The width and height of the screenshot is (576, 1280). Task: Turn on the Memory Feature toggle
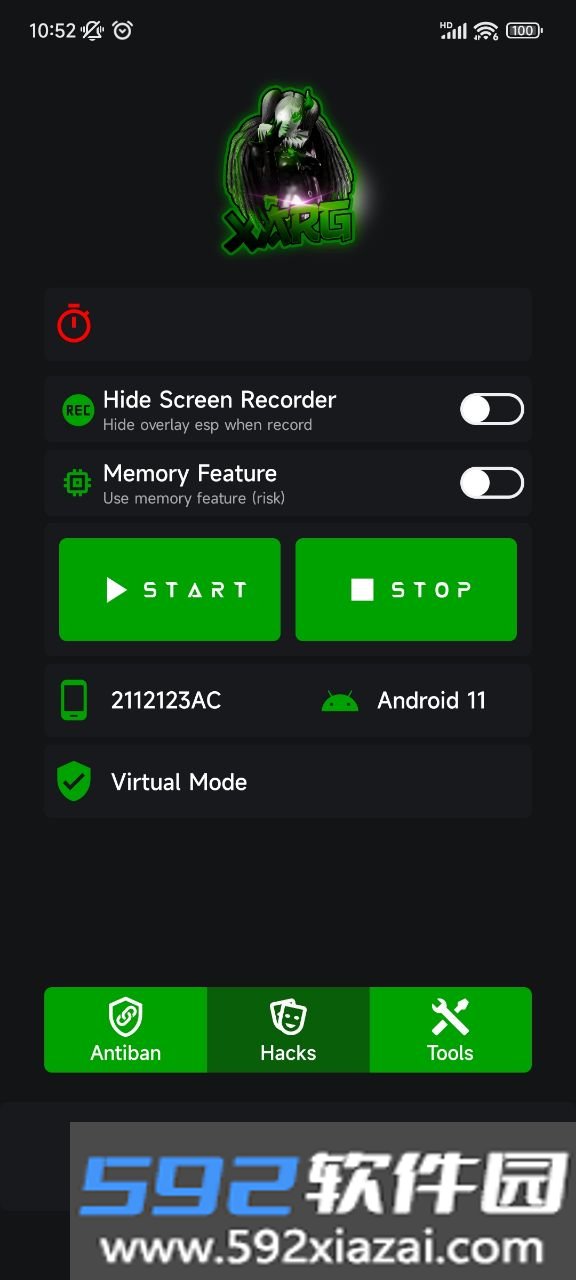(x=491, y=483)
